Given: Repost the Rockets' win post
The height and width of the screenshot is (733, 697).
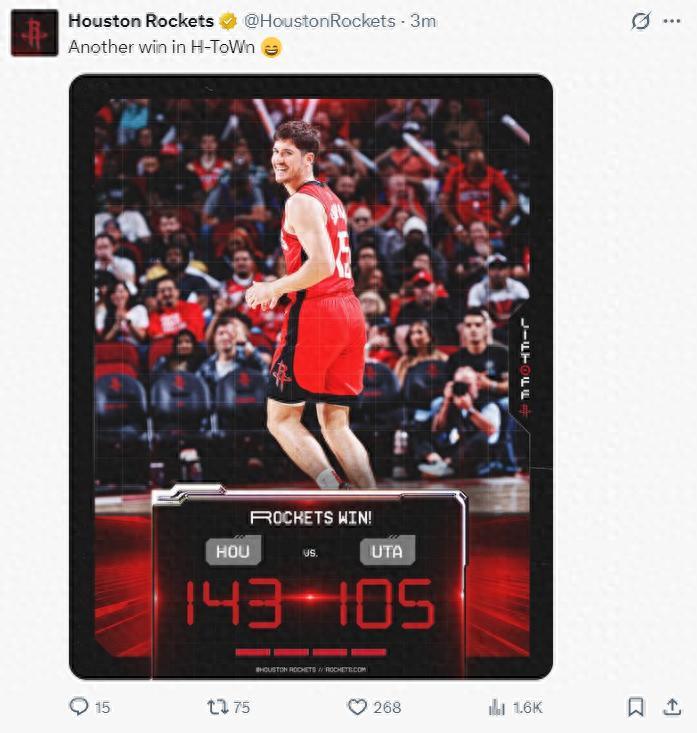Looking at the screenshot, I should pos(217,707).
